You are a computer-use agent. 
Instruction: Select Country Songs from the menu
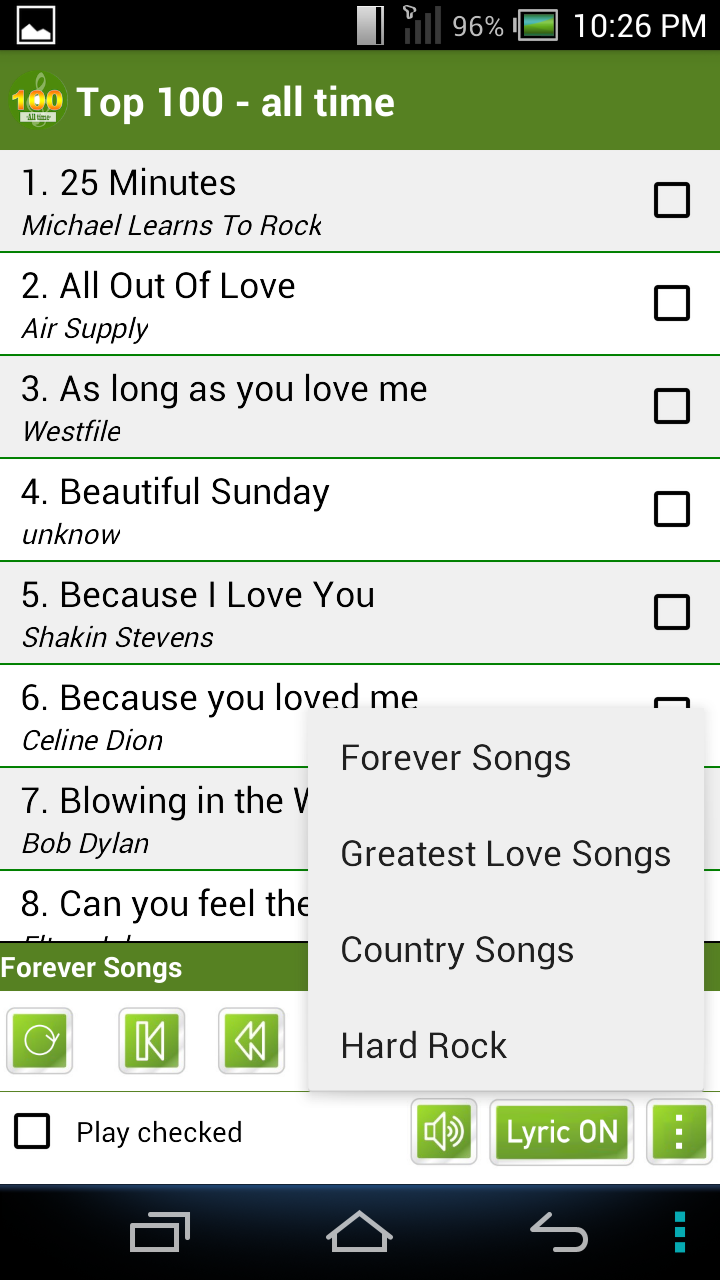[x=457, y=949]
